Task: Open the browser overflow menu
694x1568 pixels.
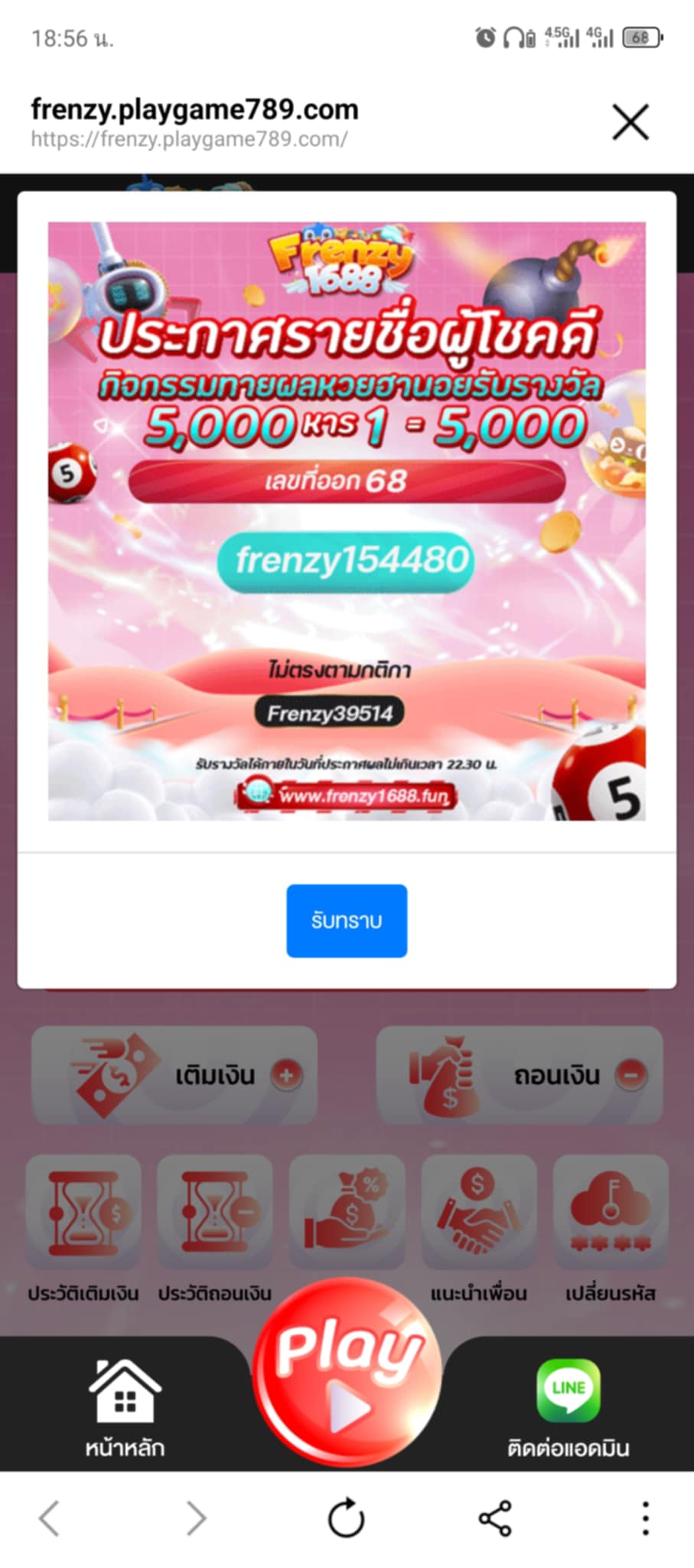Action: (x=646, y=1518)
